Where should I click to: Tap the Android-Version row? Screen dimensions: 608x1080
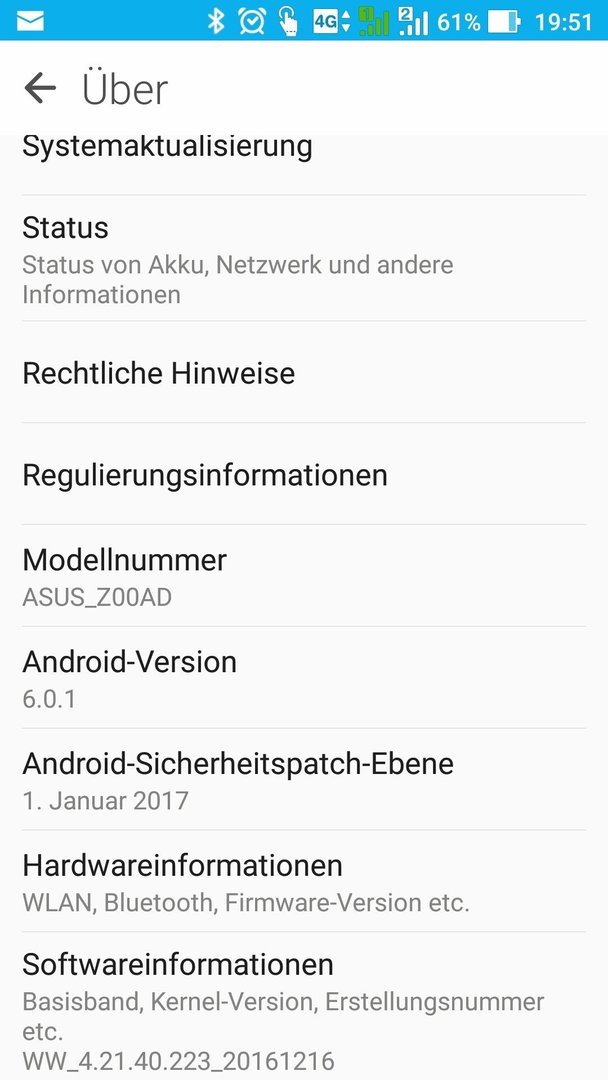[304, 678]
